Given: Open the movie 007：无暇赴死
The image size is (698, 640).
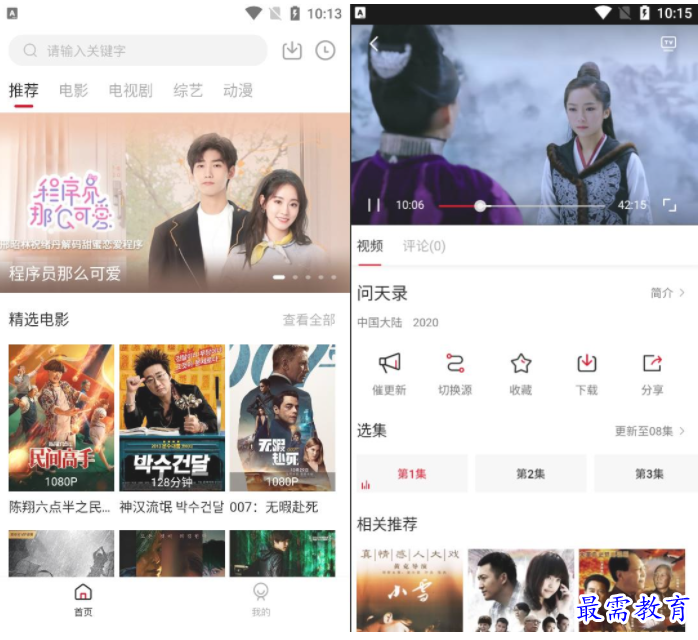Looking at the screenshot, I should coord(282,418).
